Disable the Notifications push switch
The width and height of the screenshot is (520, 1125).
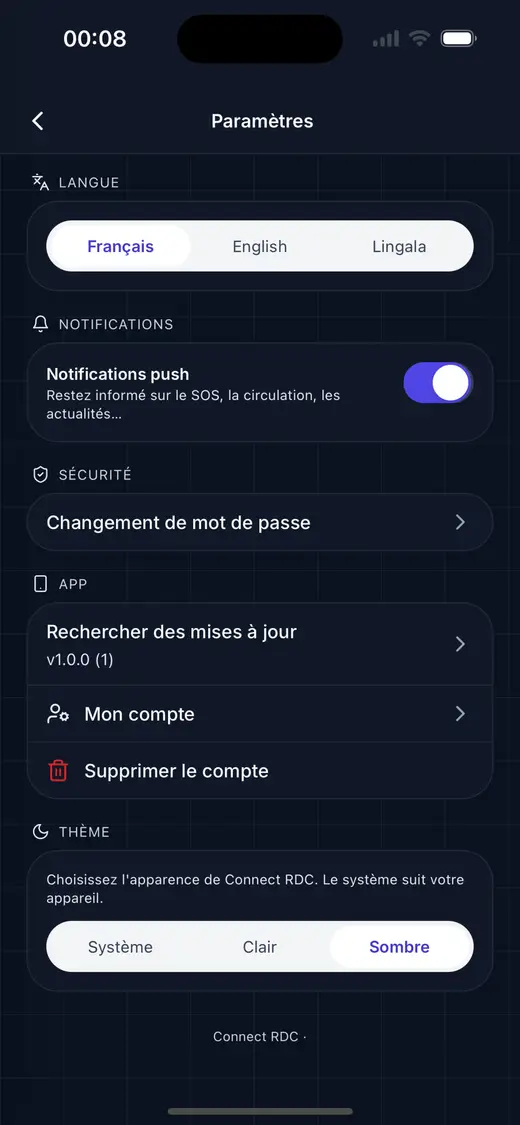[x=438, y=382]
